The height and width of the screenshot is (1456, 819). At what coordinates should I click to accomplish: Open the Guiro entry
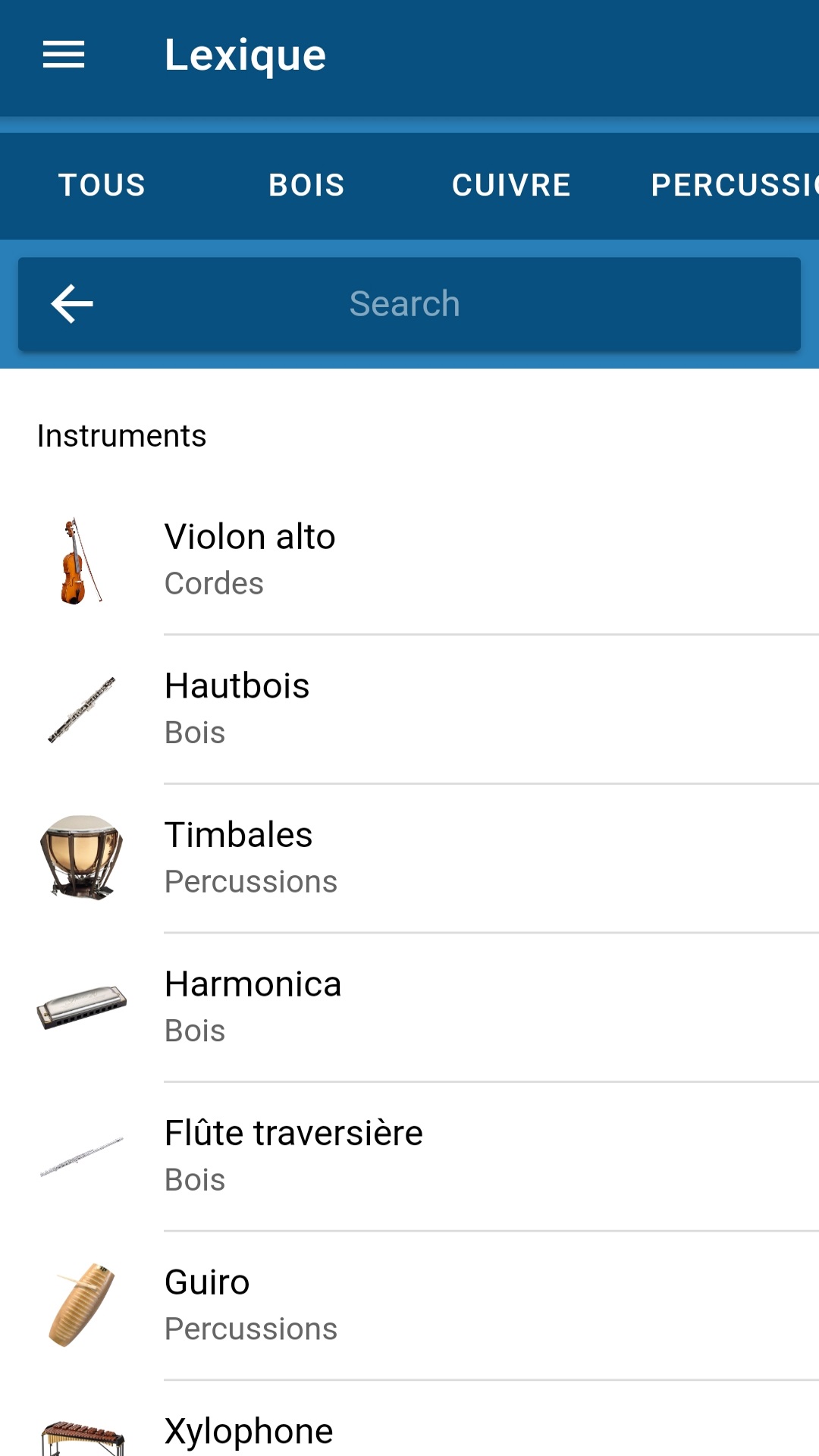click(x=409, y=1305)
